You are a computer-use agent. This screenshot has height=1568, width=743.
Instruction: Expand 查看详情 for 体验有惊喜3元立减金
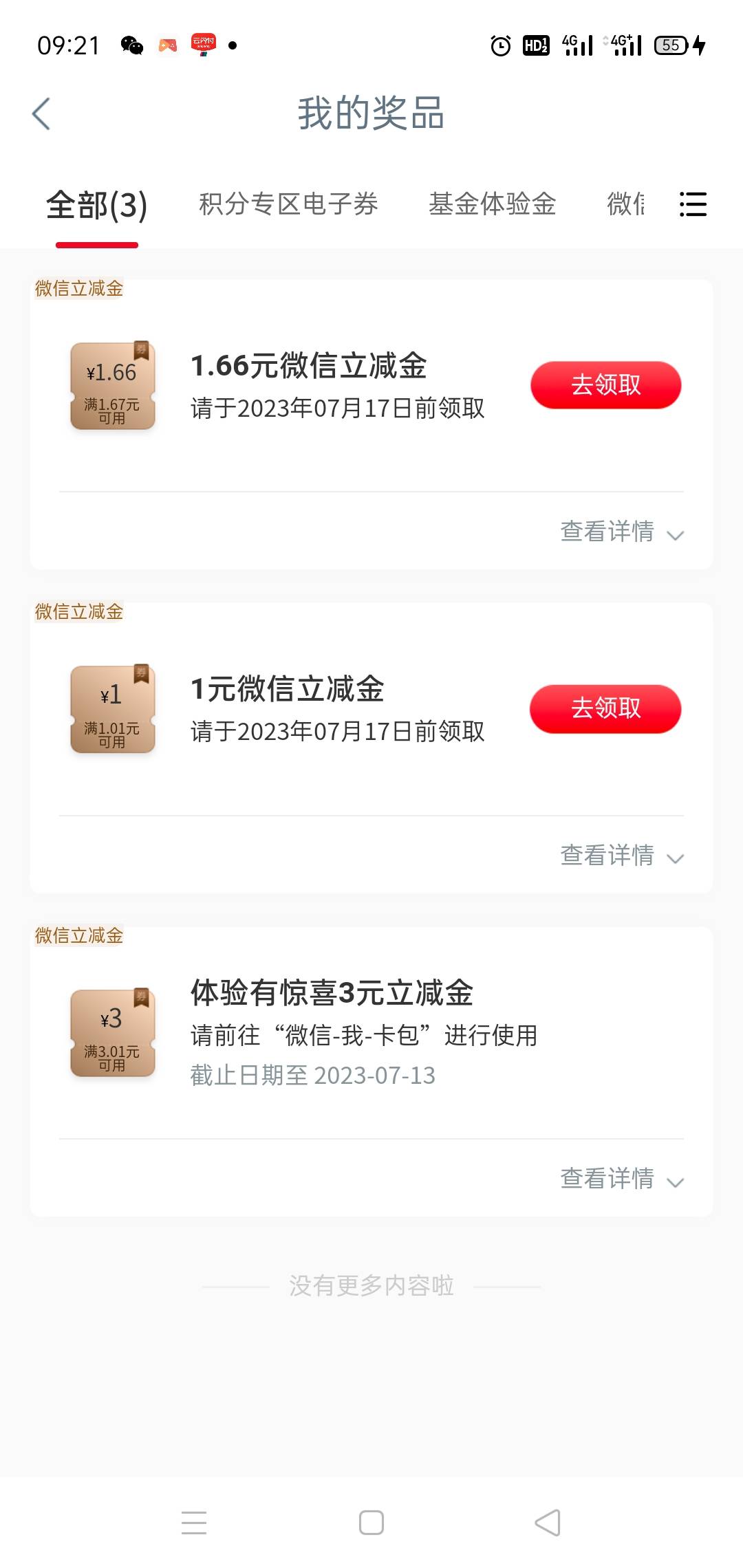click(x=621, y=1179)
